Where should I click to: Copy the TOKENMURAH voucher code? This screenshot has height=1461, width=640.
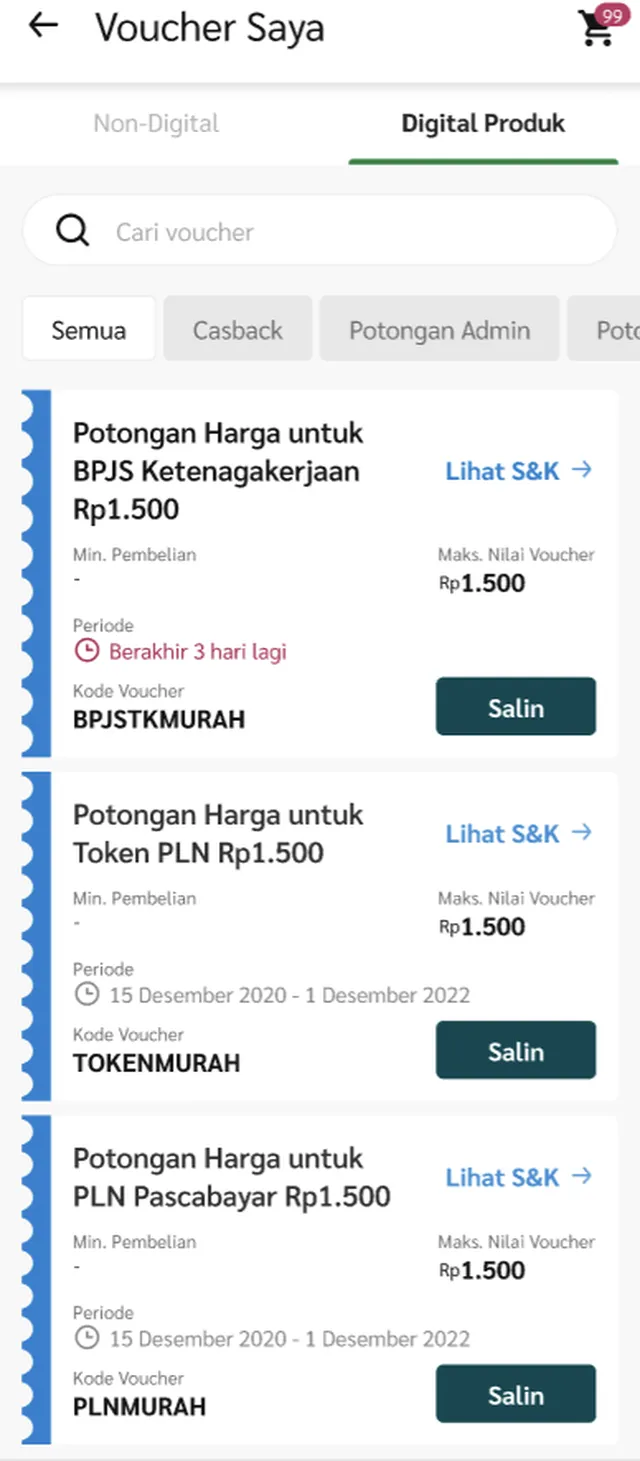[x=515, y=1051]
